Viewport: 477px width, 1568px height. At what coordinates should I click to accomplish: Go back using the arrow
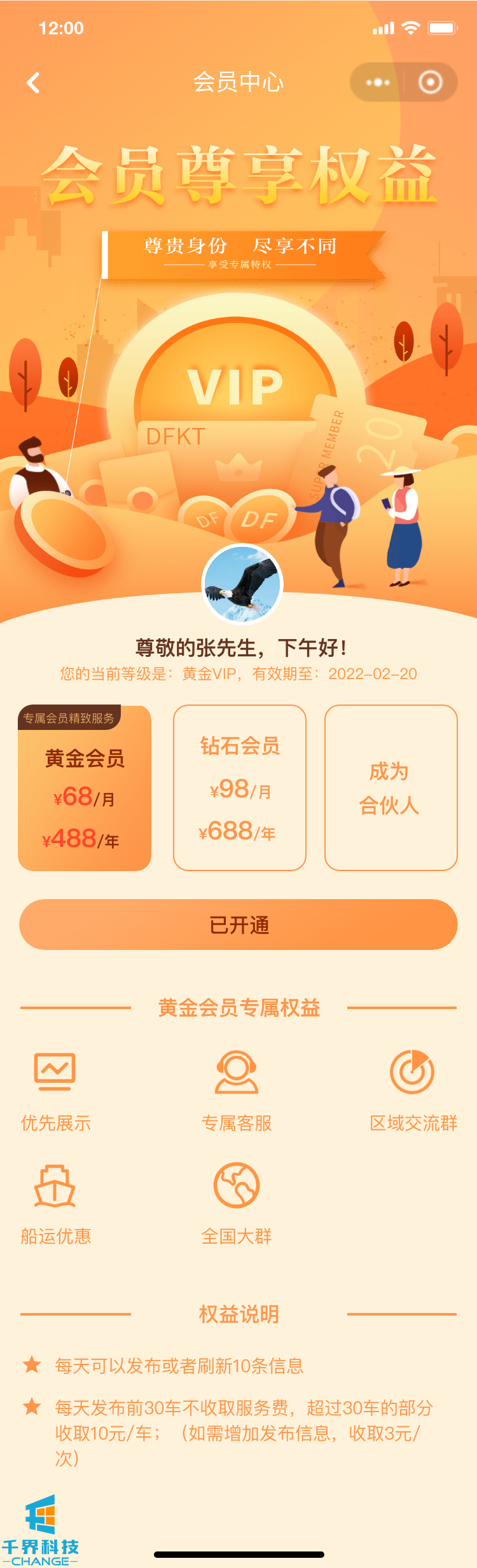pos(33,83)
